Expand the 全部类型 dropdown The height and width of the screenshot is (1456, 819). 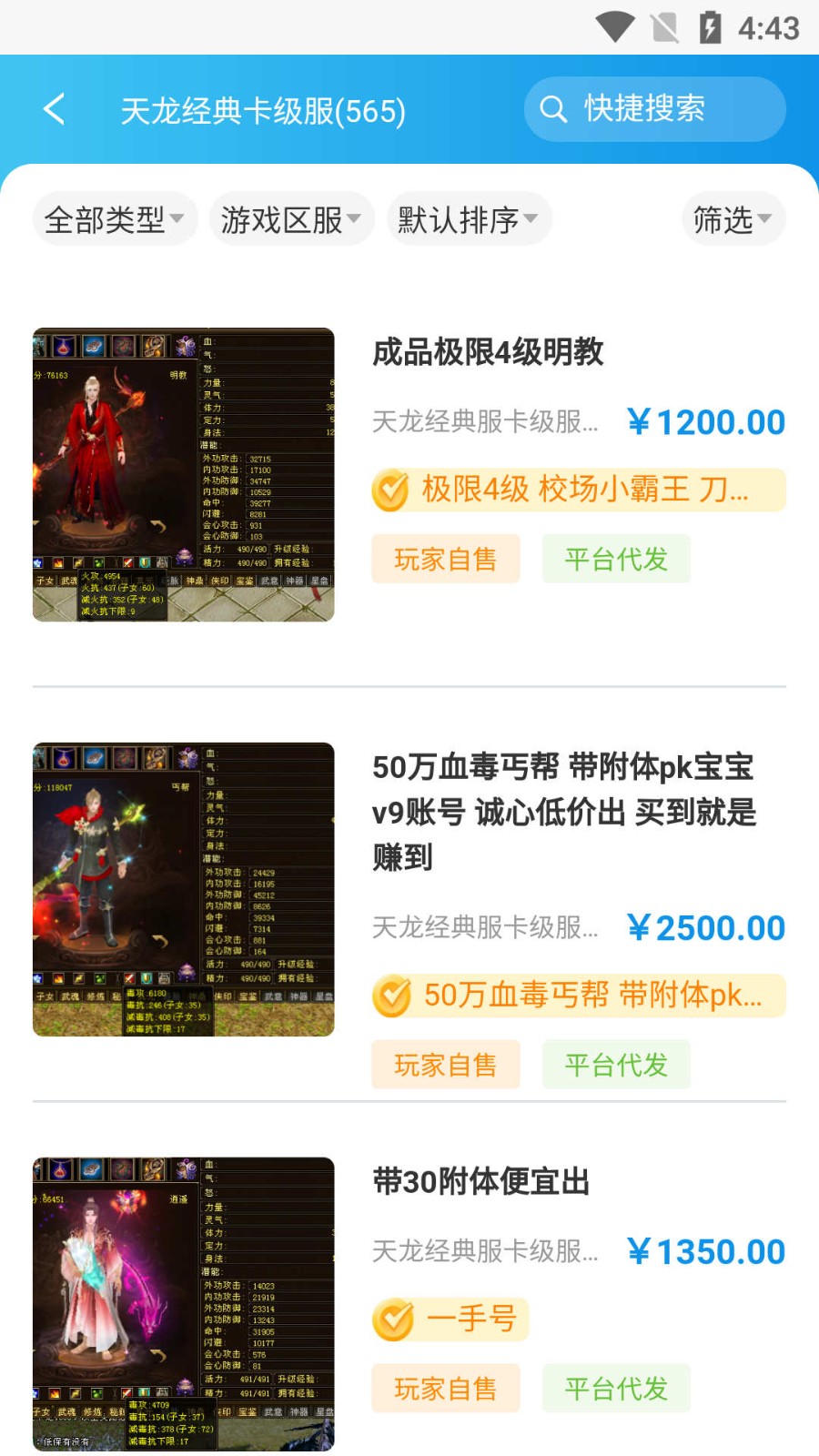click(114, 219)
